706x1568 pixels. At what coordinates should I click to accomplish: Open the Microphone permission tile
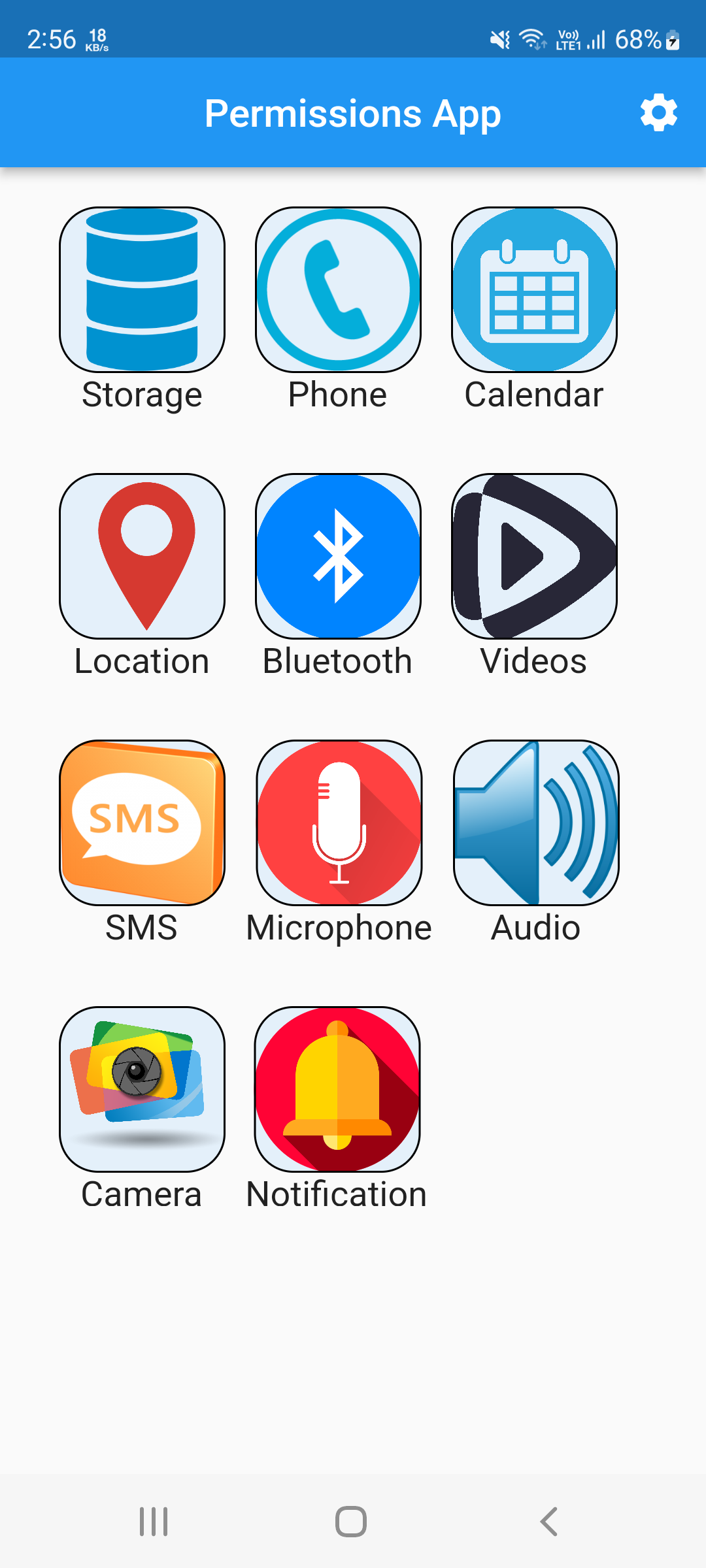(339, 823)
